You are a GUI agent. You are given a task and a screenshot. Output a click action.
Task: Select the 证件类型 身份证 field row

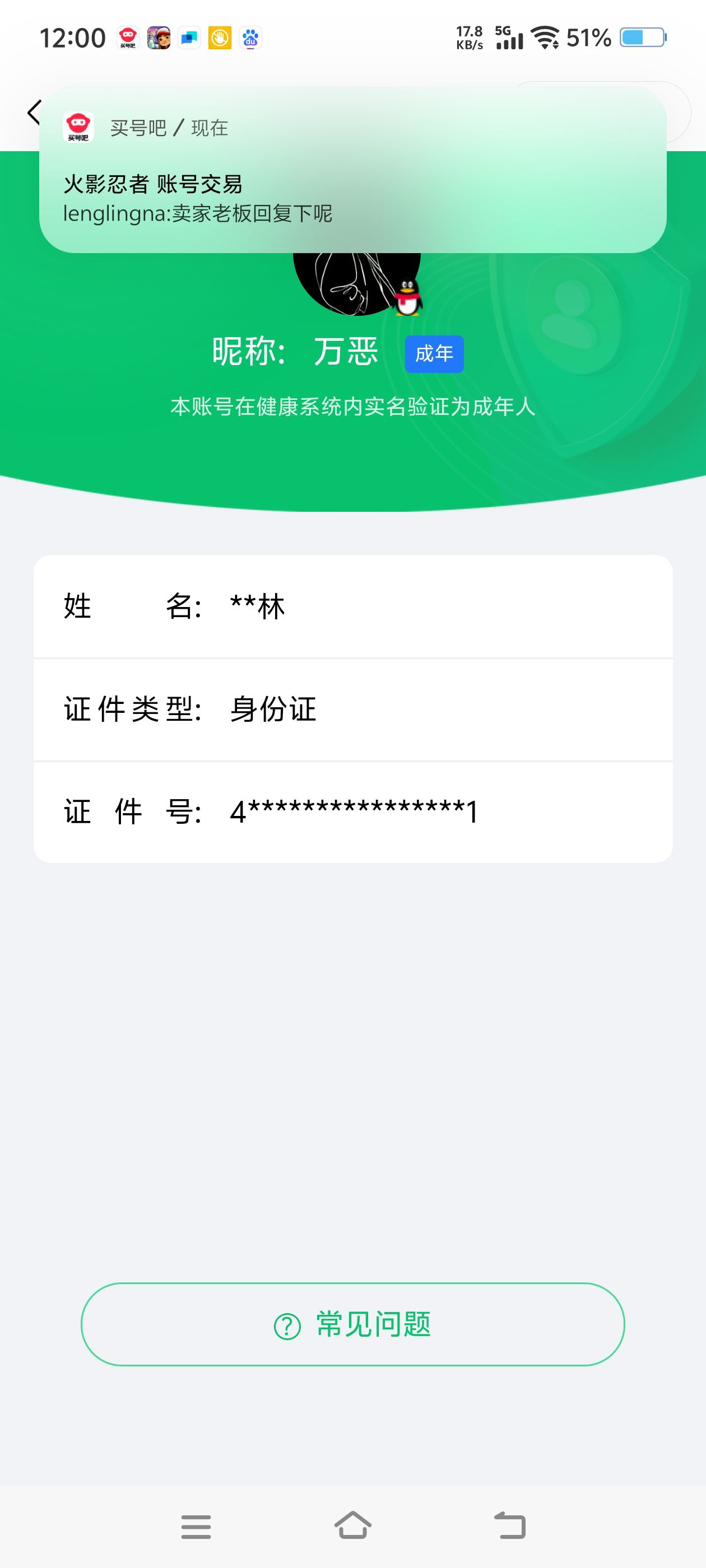coord(352,709)
